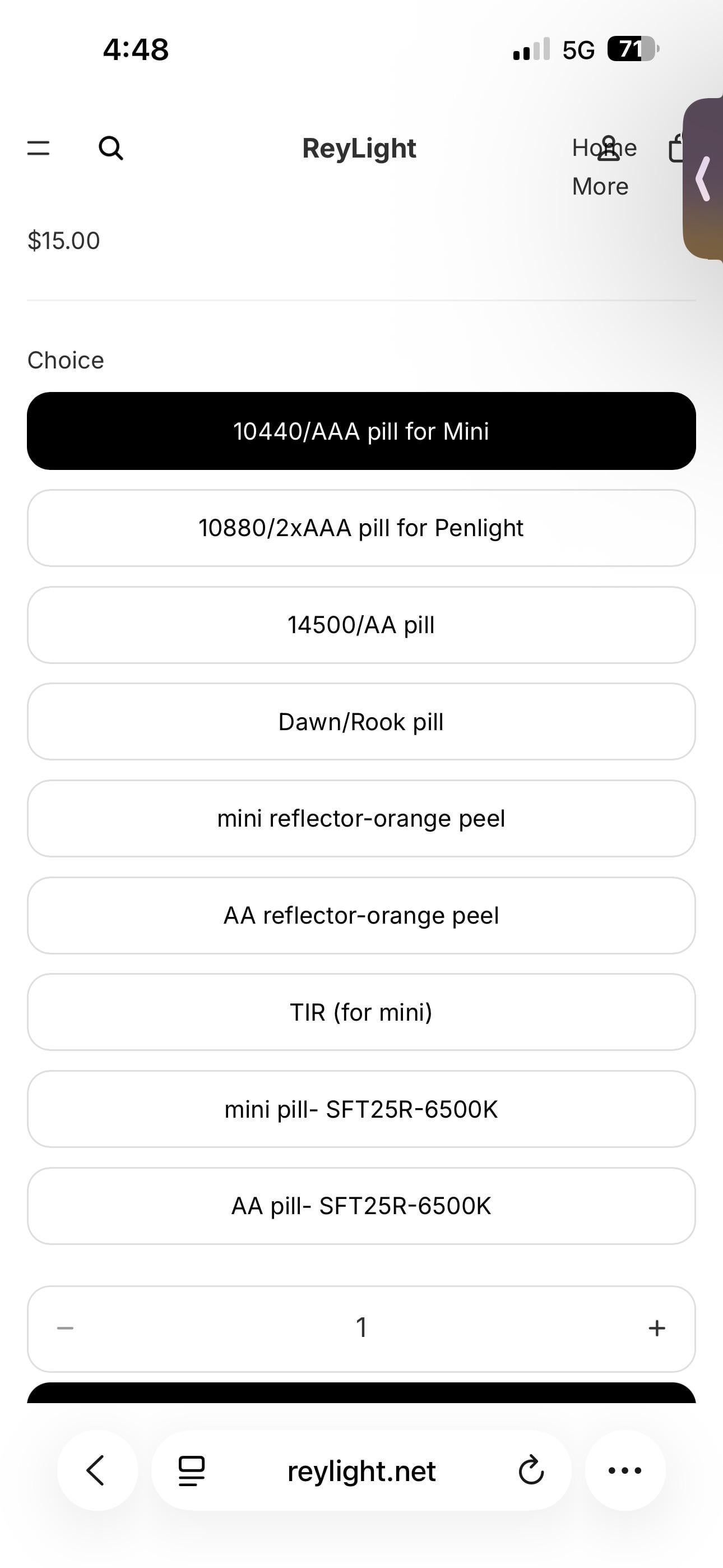723x1568 pixels.
Task: Select the 14500/AA pill option
Action: coord(361,625)
